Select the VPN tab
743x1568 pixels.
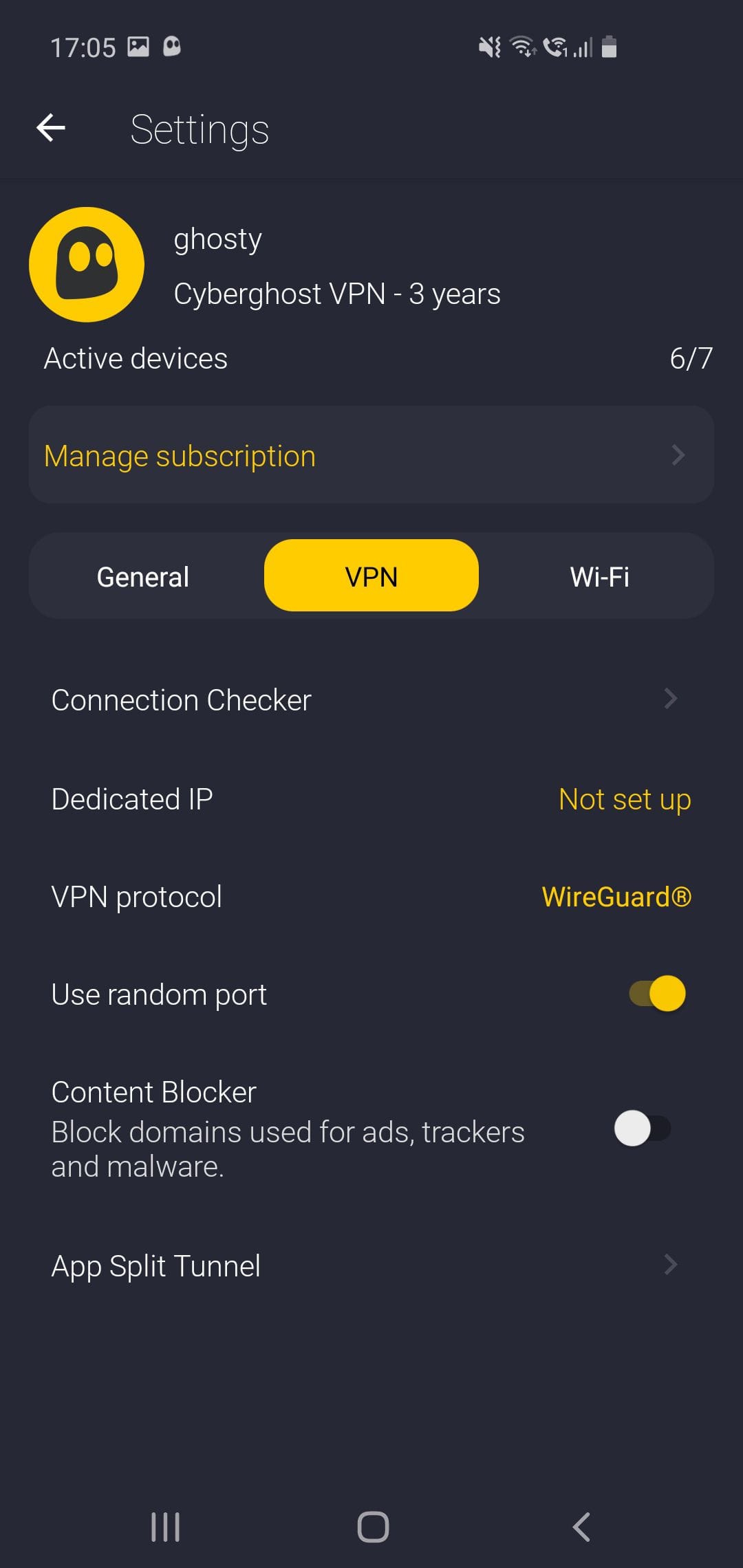pos(371,576)
